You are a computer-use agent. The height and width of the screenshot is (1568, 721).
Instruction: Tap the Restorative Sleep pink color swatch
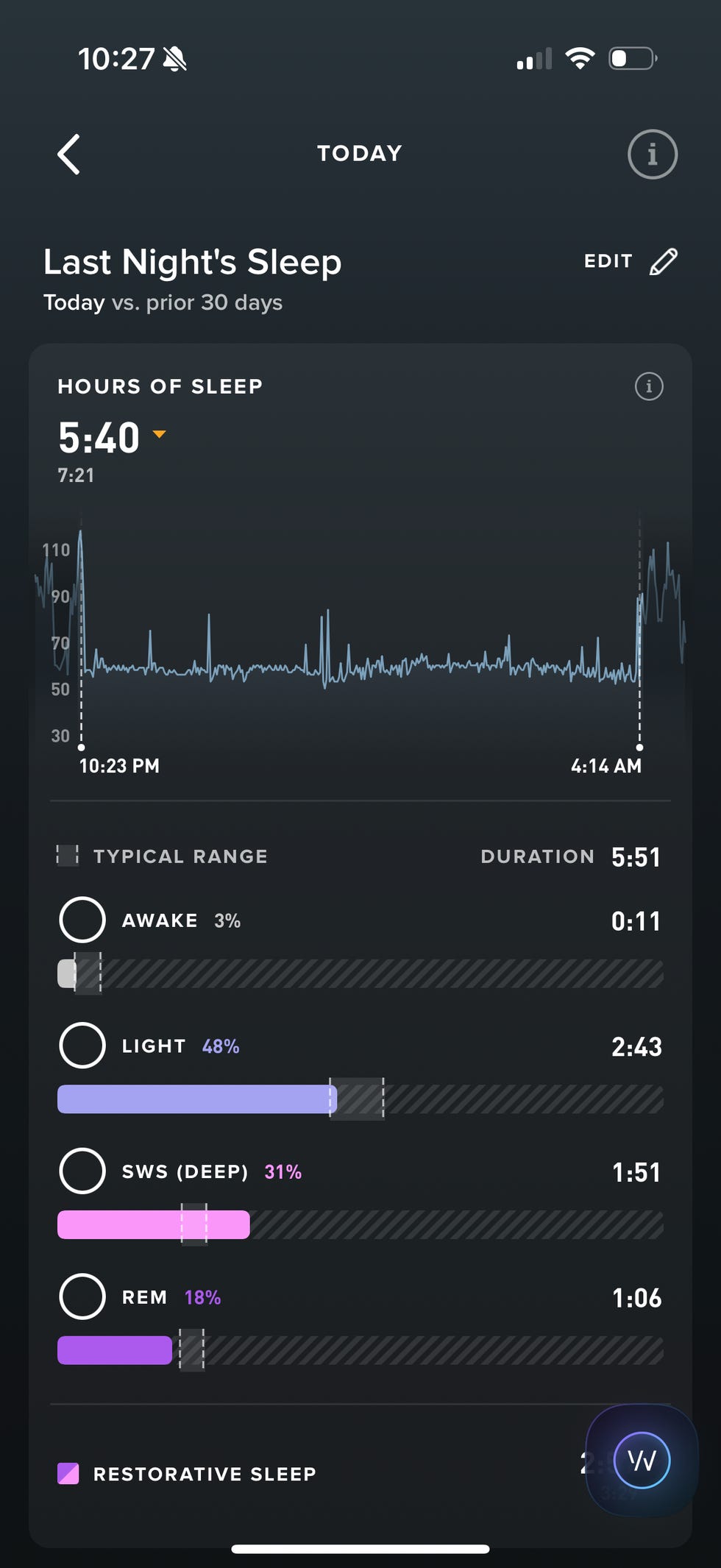(68, 1473)
